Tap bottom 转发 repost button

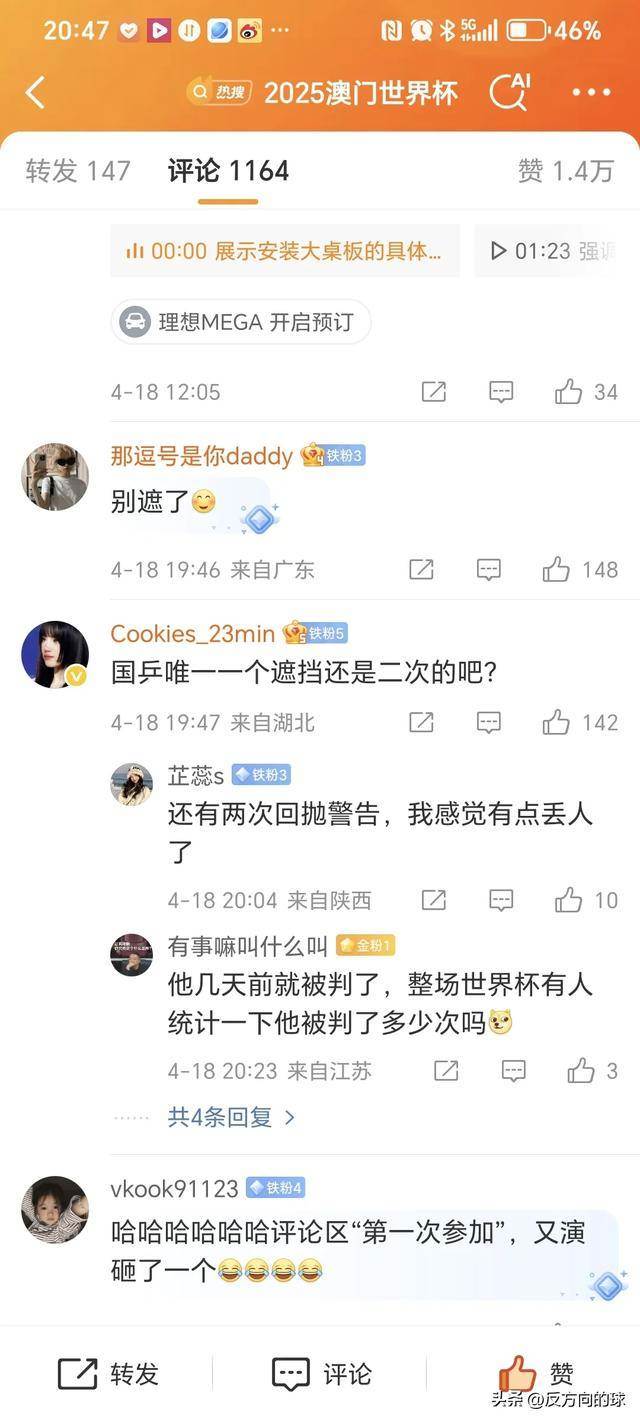pyautogui.click(x=108, y=1374)
